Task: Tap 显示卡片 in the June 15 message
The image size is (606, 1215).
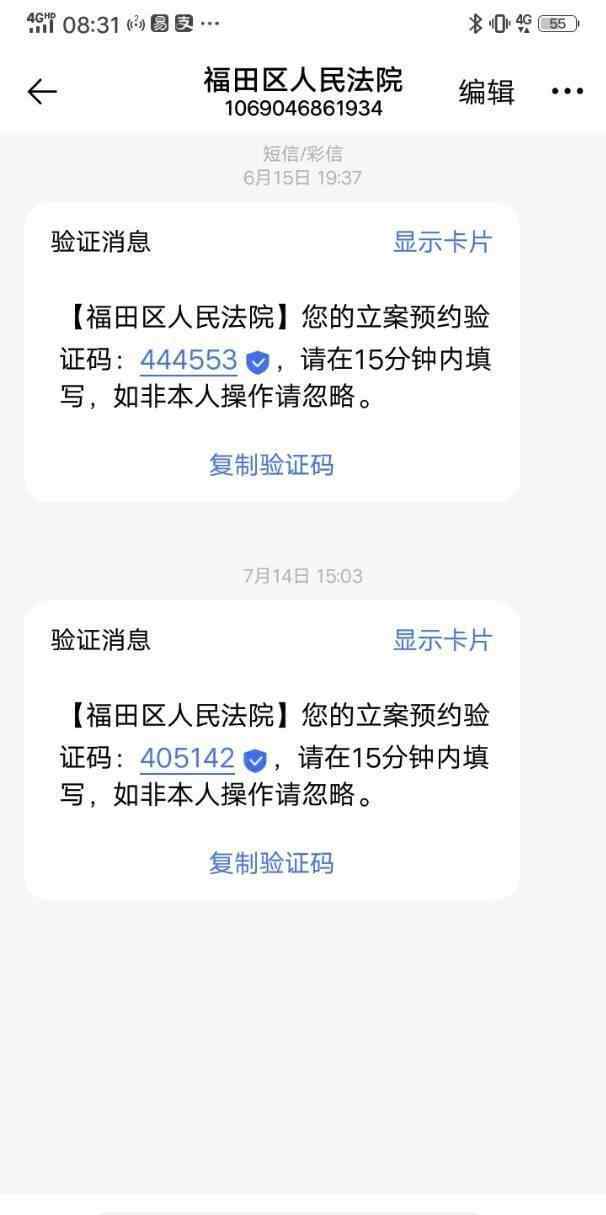Action: pos(442,242)
